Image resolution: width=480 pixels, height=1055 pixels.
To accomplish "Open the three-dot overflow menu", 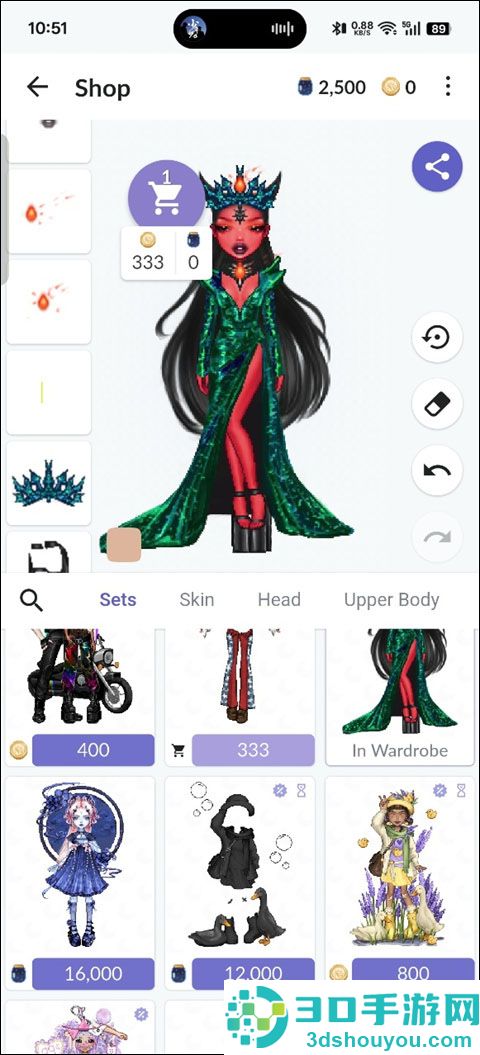I will click(x=448, y=86).
